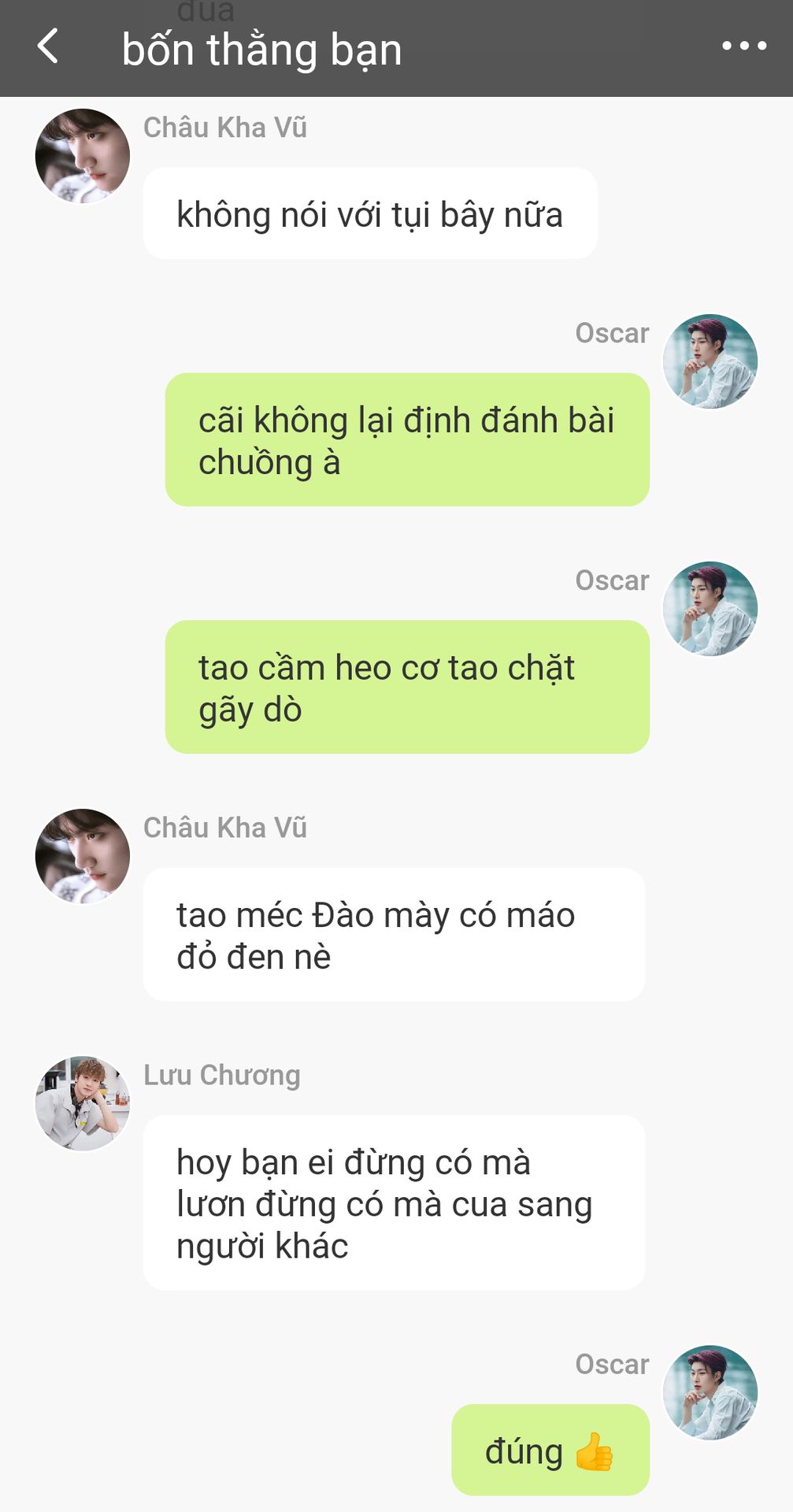Open the three-dot overflow menu
The height and width of the screenshot is (1512, 793).
pos(743,47)
